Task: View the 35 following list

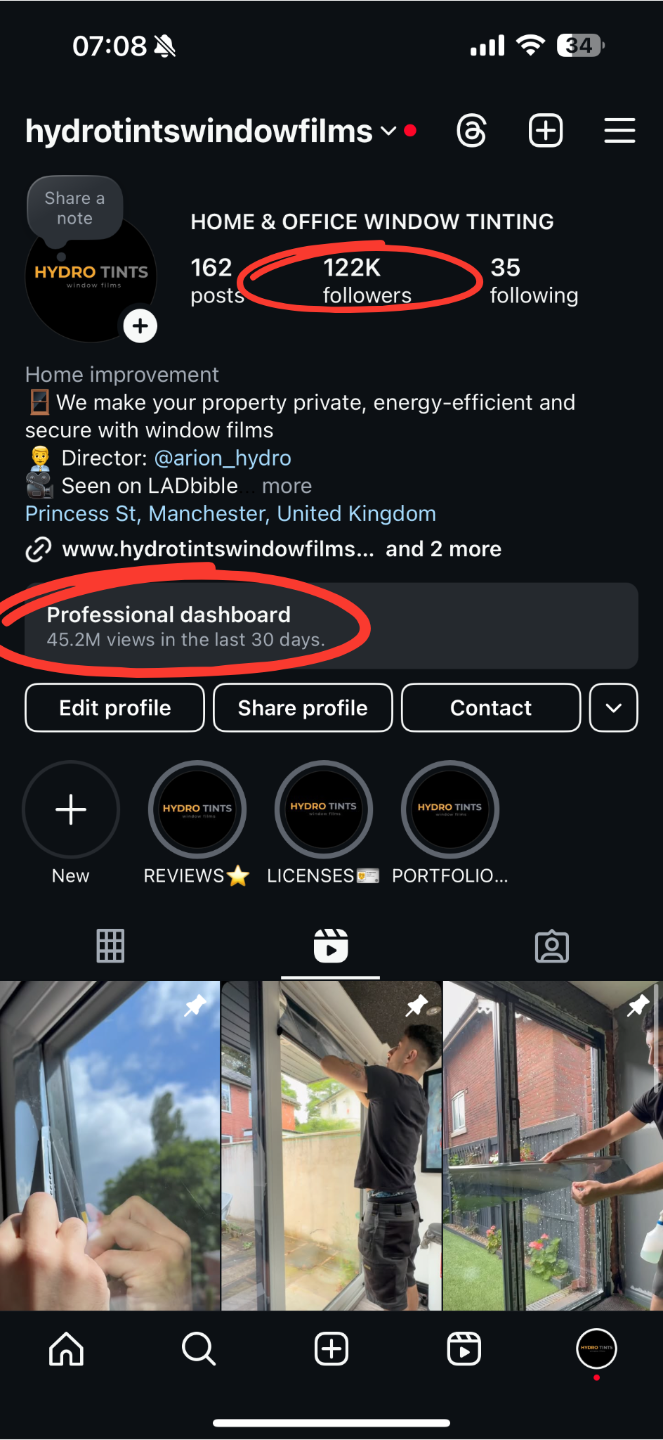Action: tap(533, 279)
